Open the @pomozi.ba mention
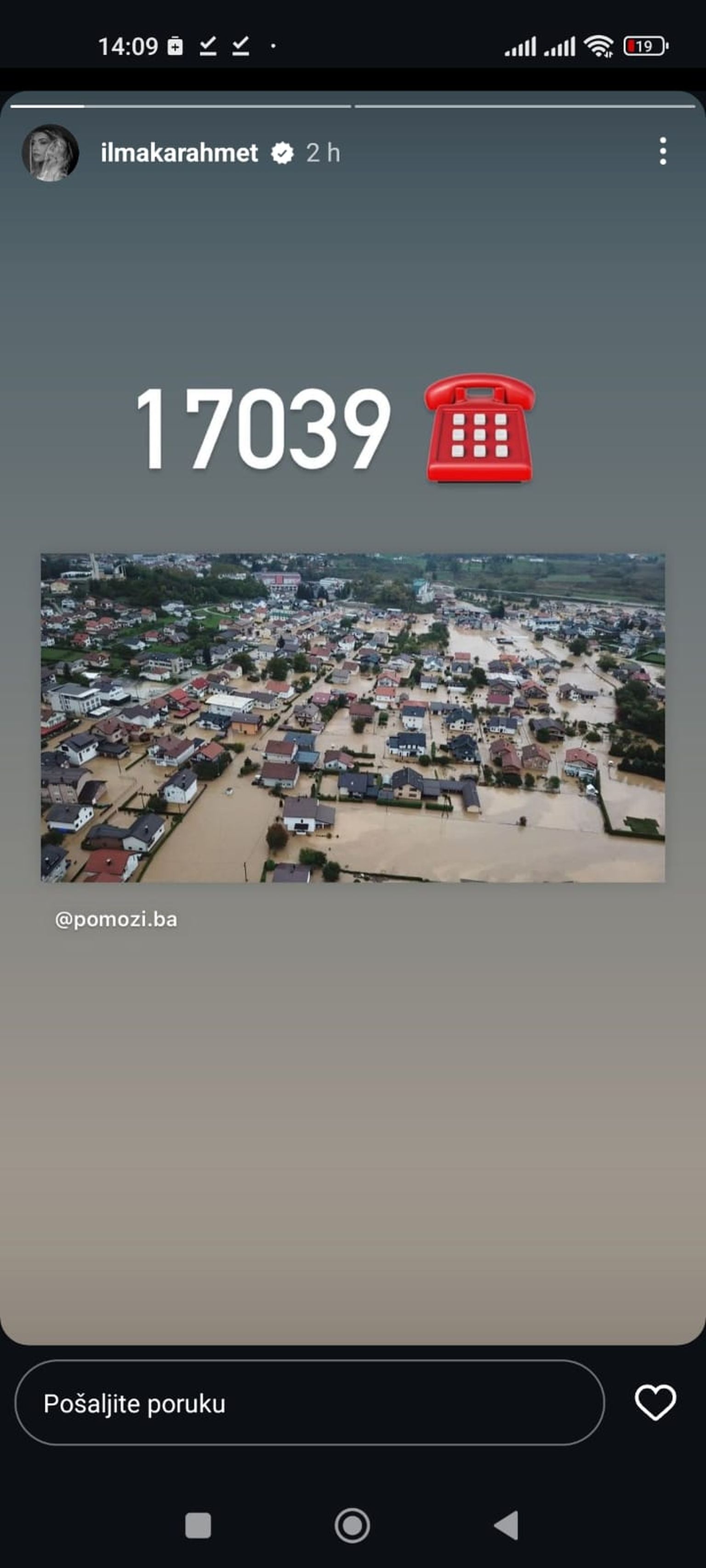The image size is (706, 1568). tap(116, 919)
